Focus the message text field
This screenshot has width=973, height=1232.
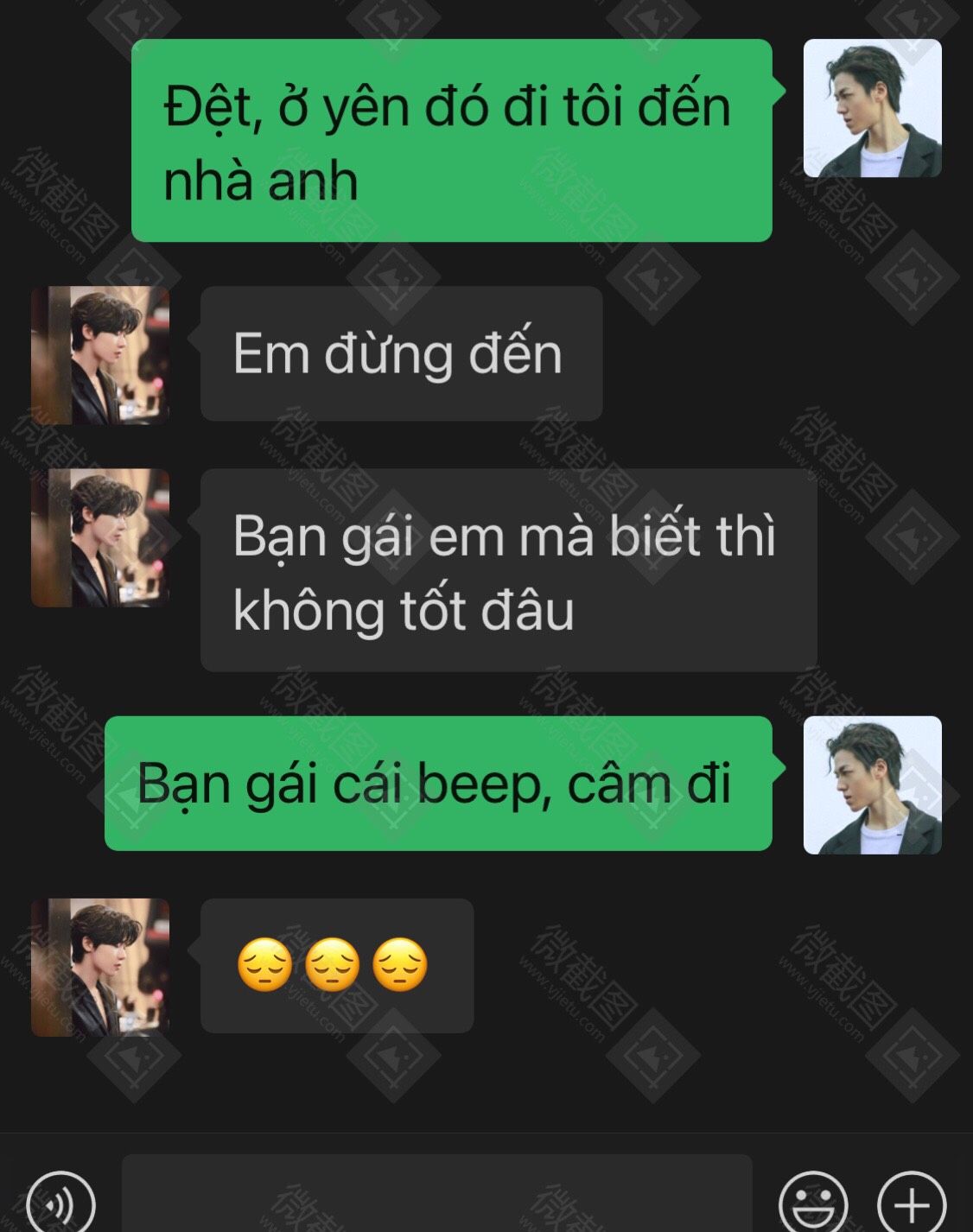(436, 1197)
